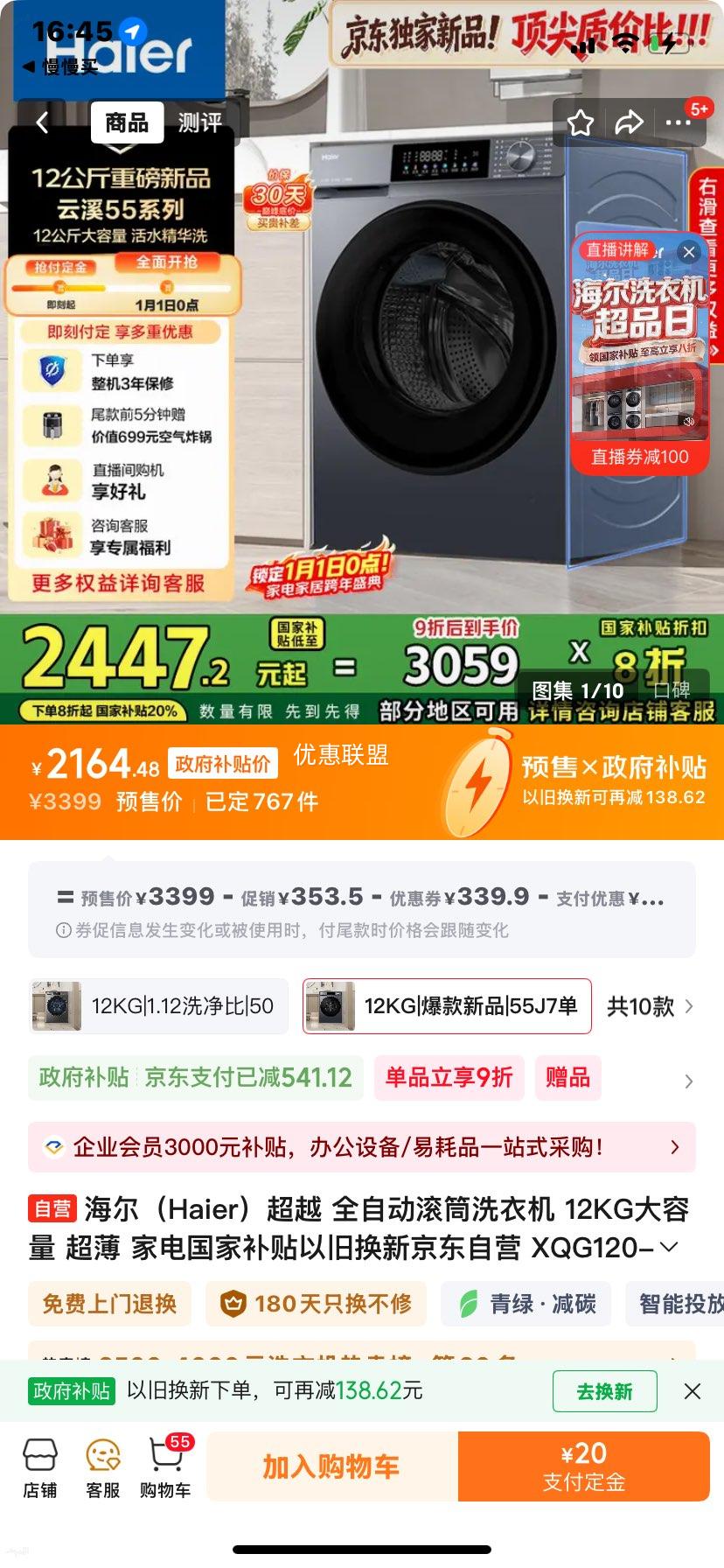Select the 12KG|爆款新品|55J7单 variant
The width and height of the screenshot is (724, 1568).
tap(446, 1006)
